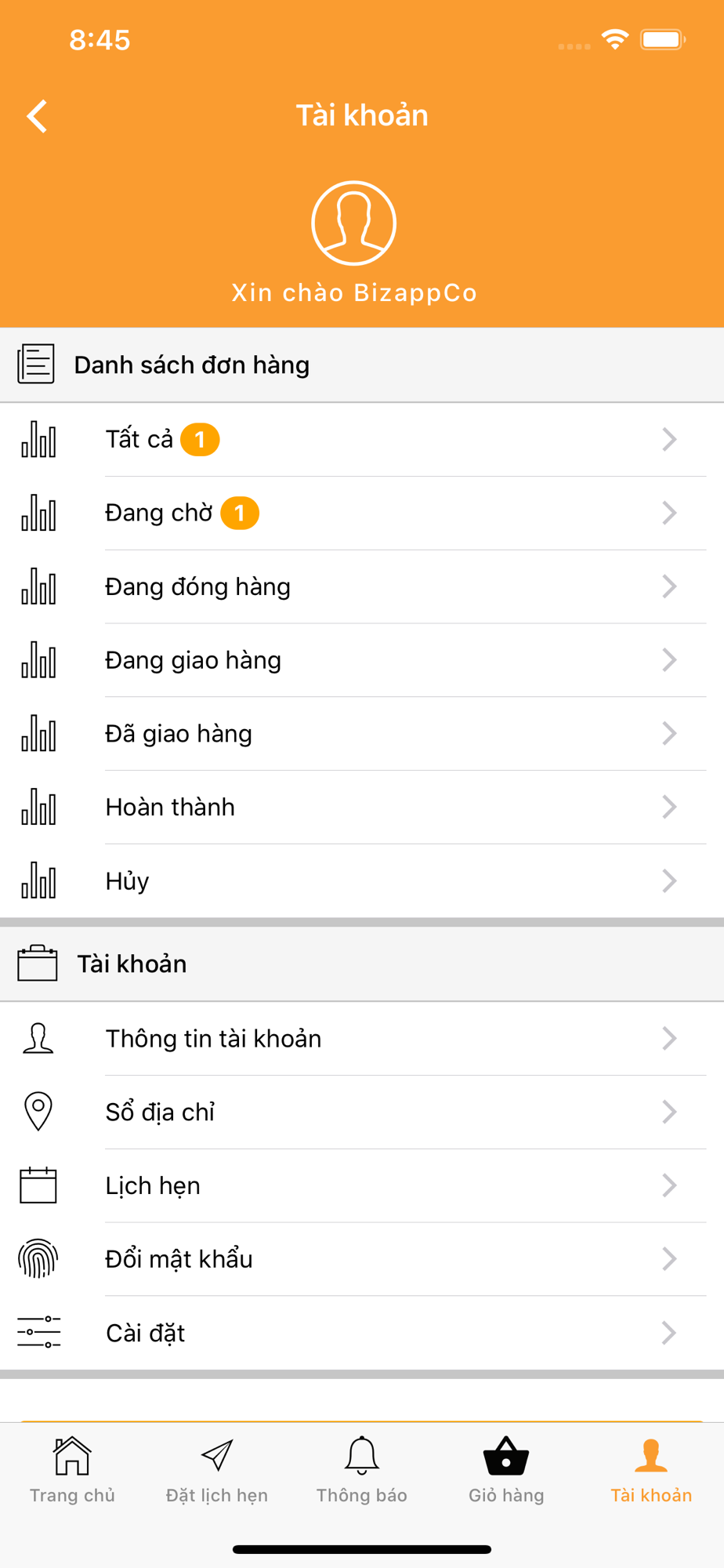
Task: Open the Thông báo notifications tab
Action: (362, 1471)
